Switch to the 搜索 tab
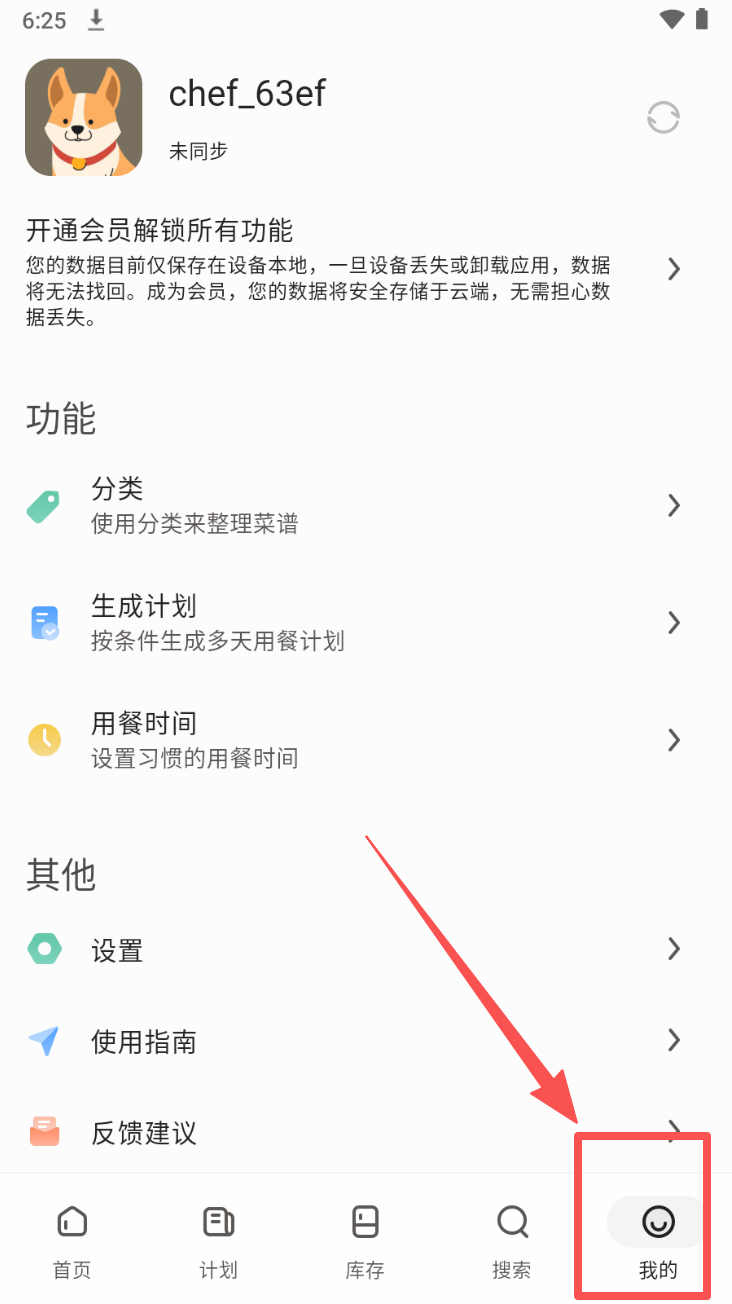 click(512, 1240)
